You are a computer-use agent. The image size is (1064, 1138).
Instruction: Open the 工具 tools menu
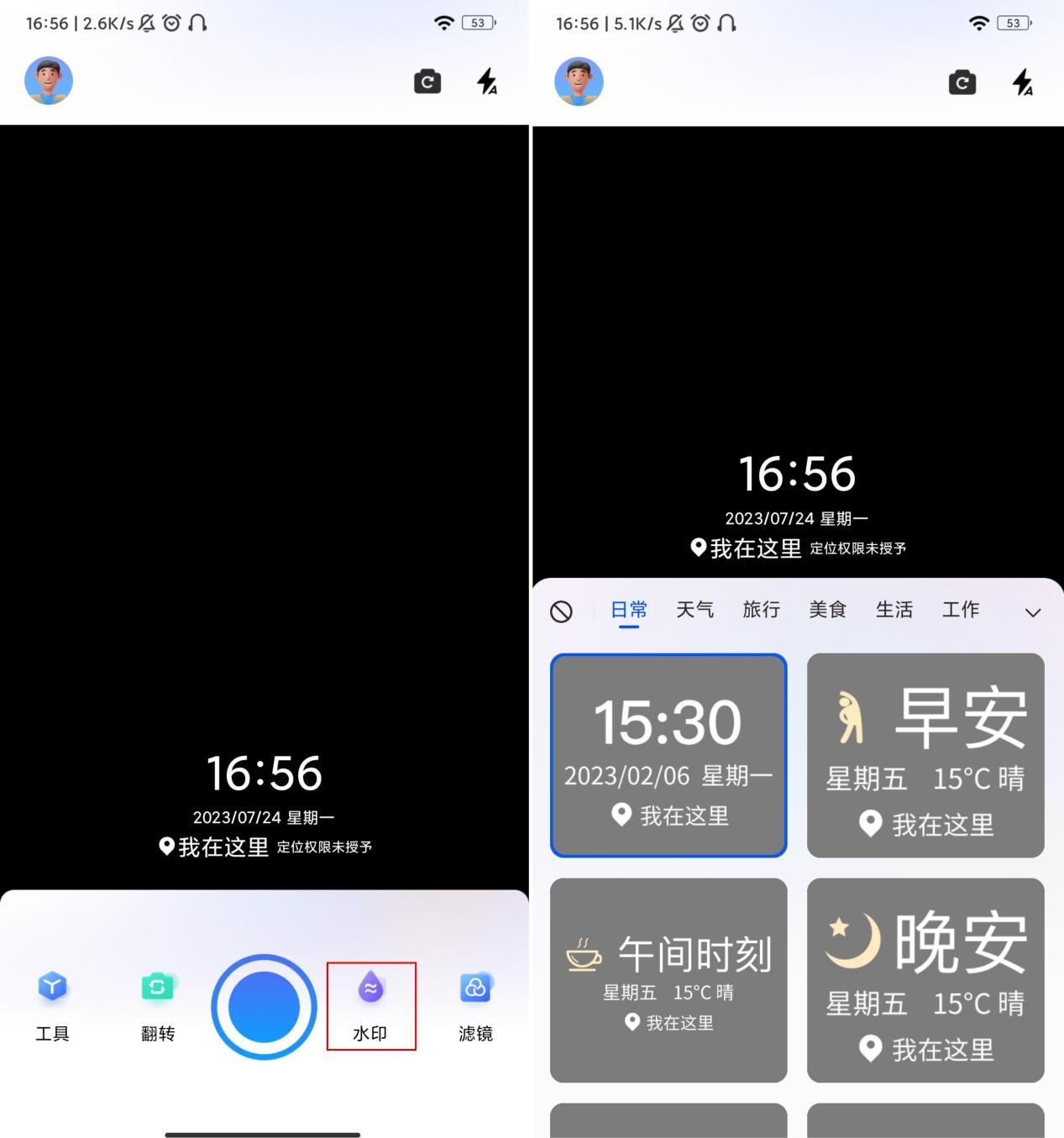[x=52, y=1005]
